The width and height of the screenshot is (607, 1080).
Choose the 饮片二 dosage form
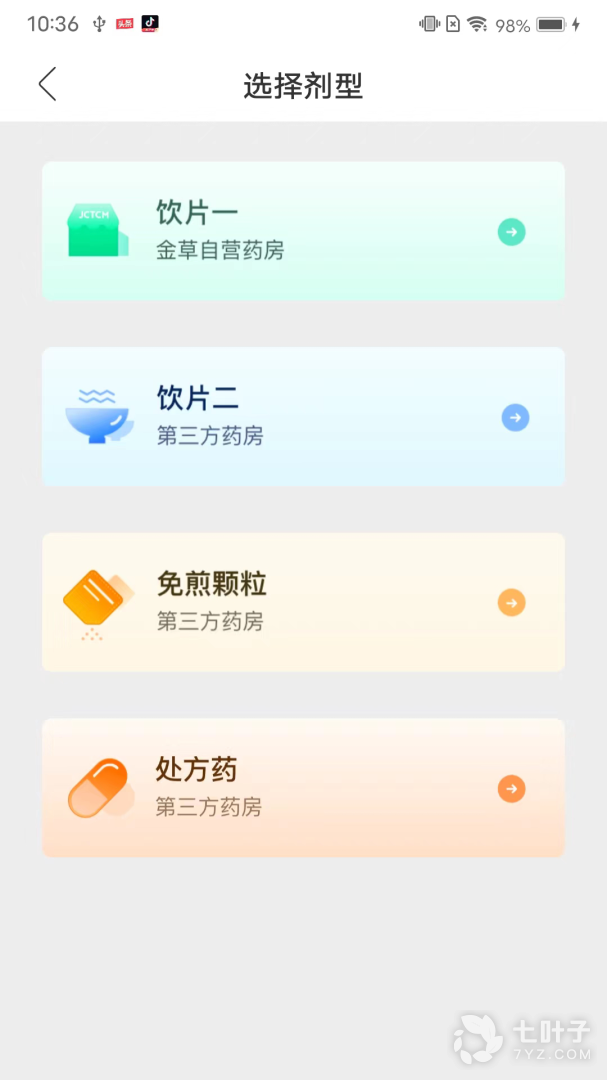(303, 417)
